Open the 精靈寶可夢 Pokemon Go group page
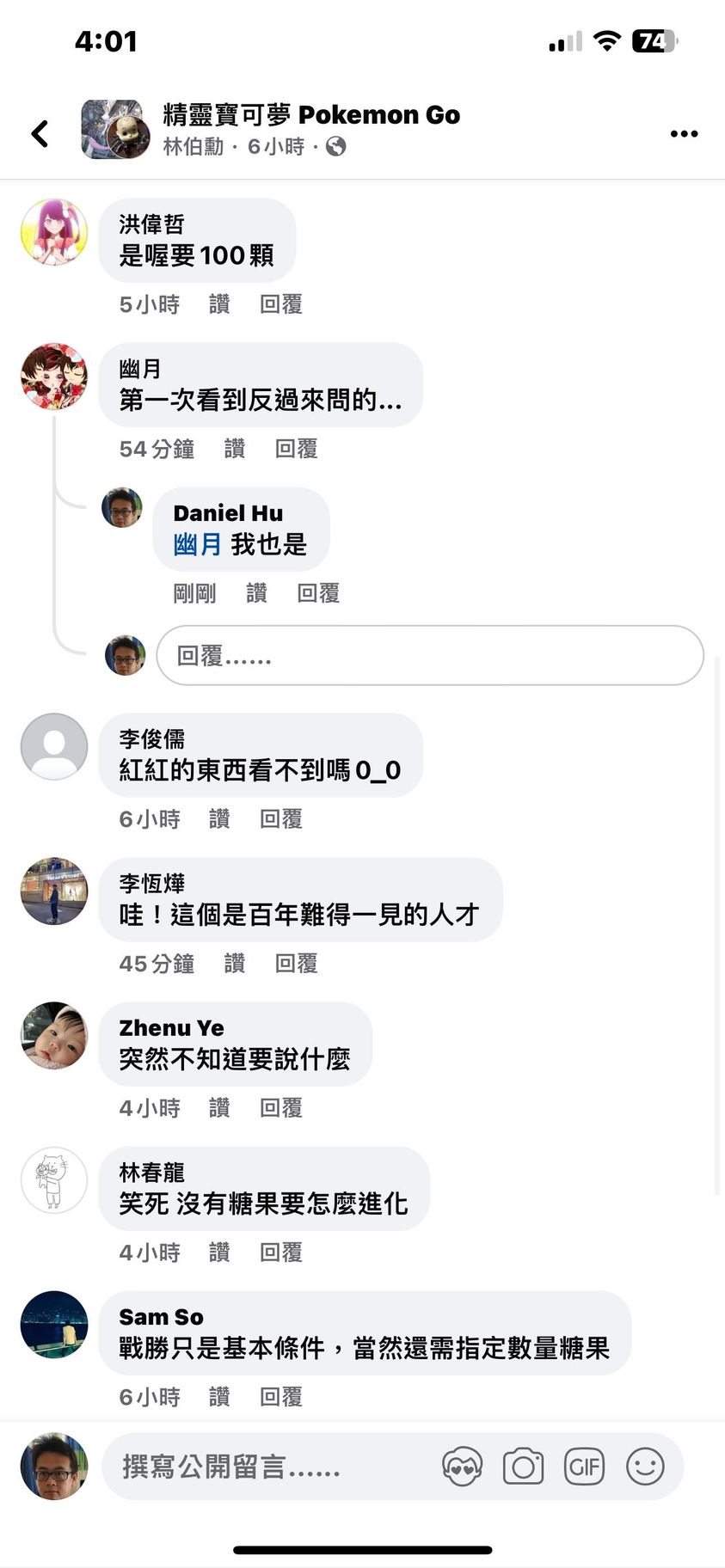The image size is (725, 1568). point(310,114)
